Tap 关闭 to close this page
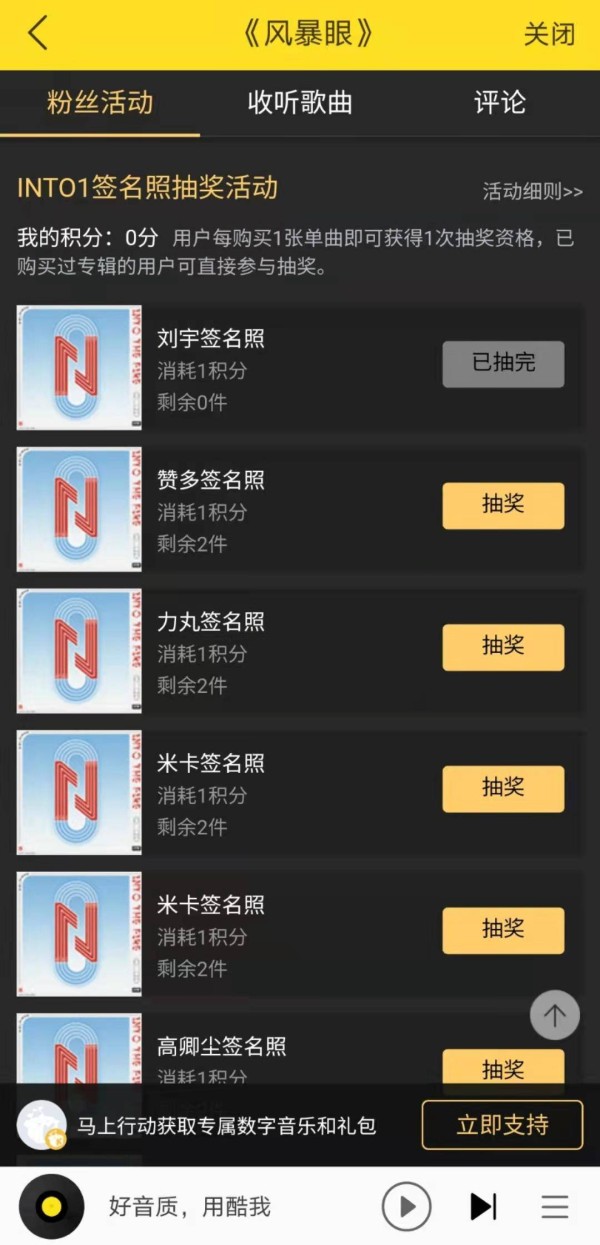 (x=549, y=34)
